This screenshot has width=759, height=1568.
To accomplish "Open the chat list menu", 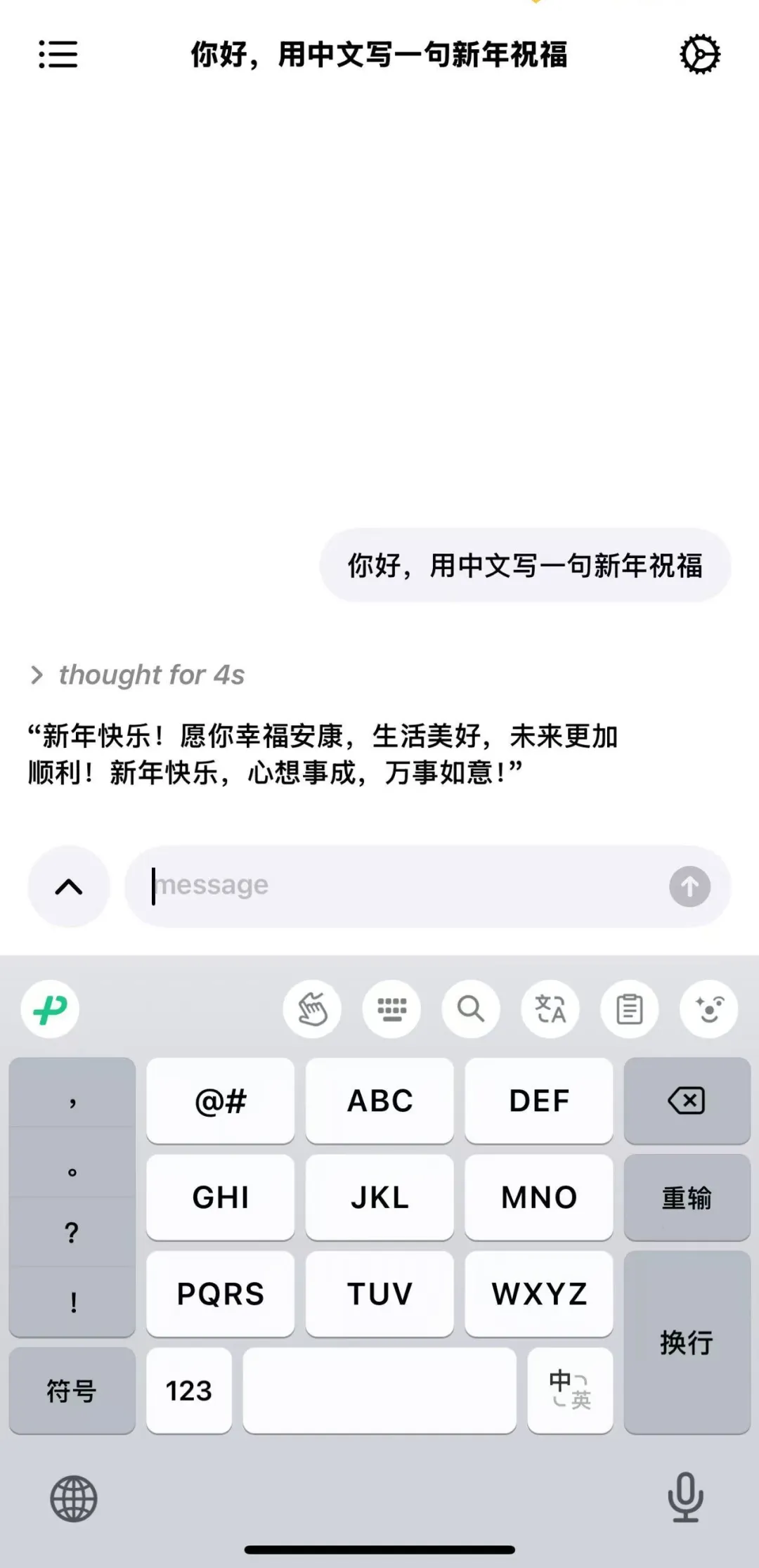I will 58,54.
